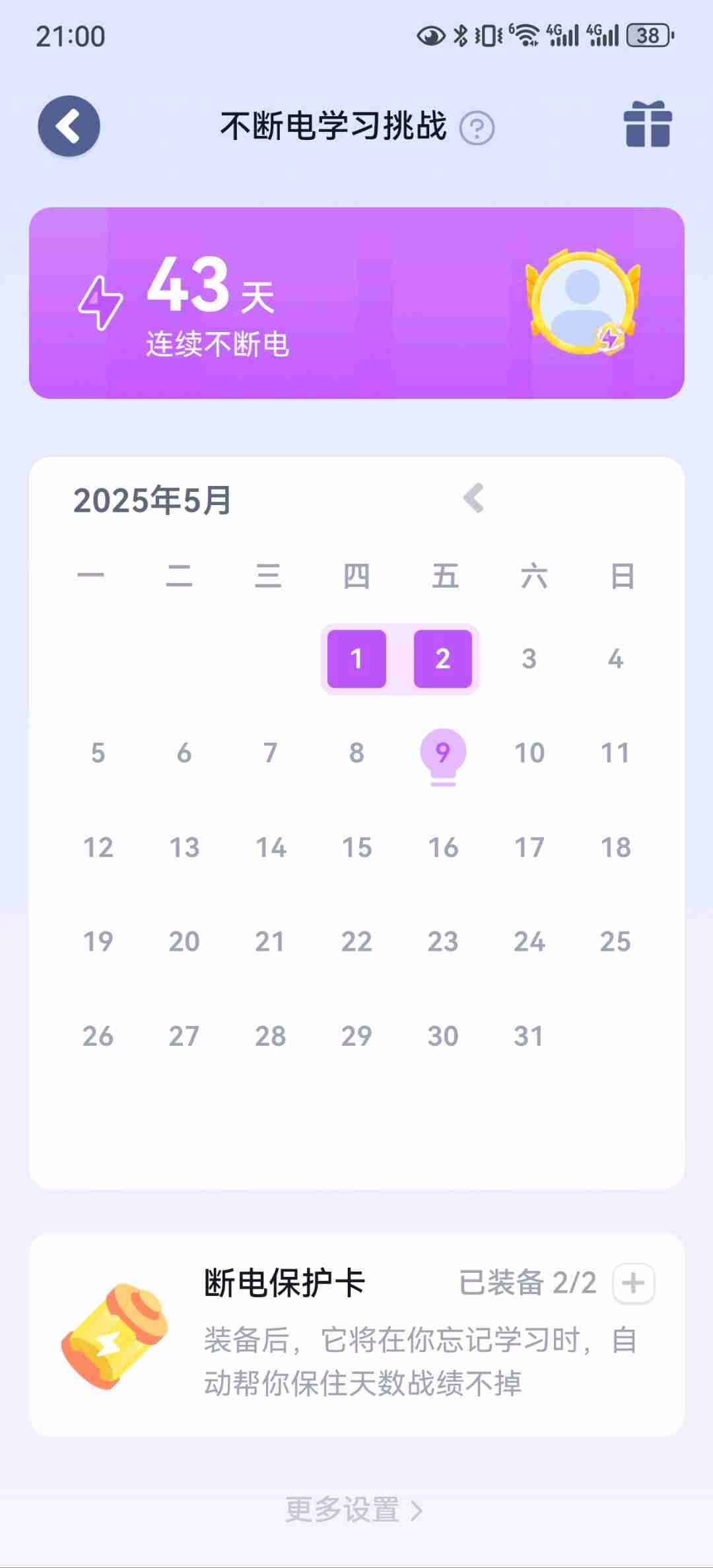Go back using the arrow button

click(69, 126)
